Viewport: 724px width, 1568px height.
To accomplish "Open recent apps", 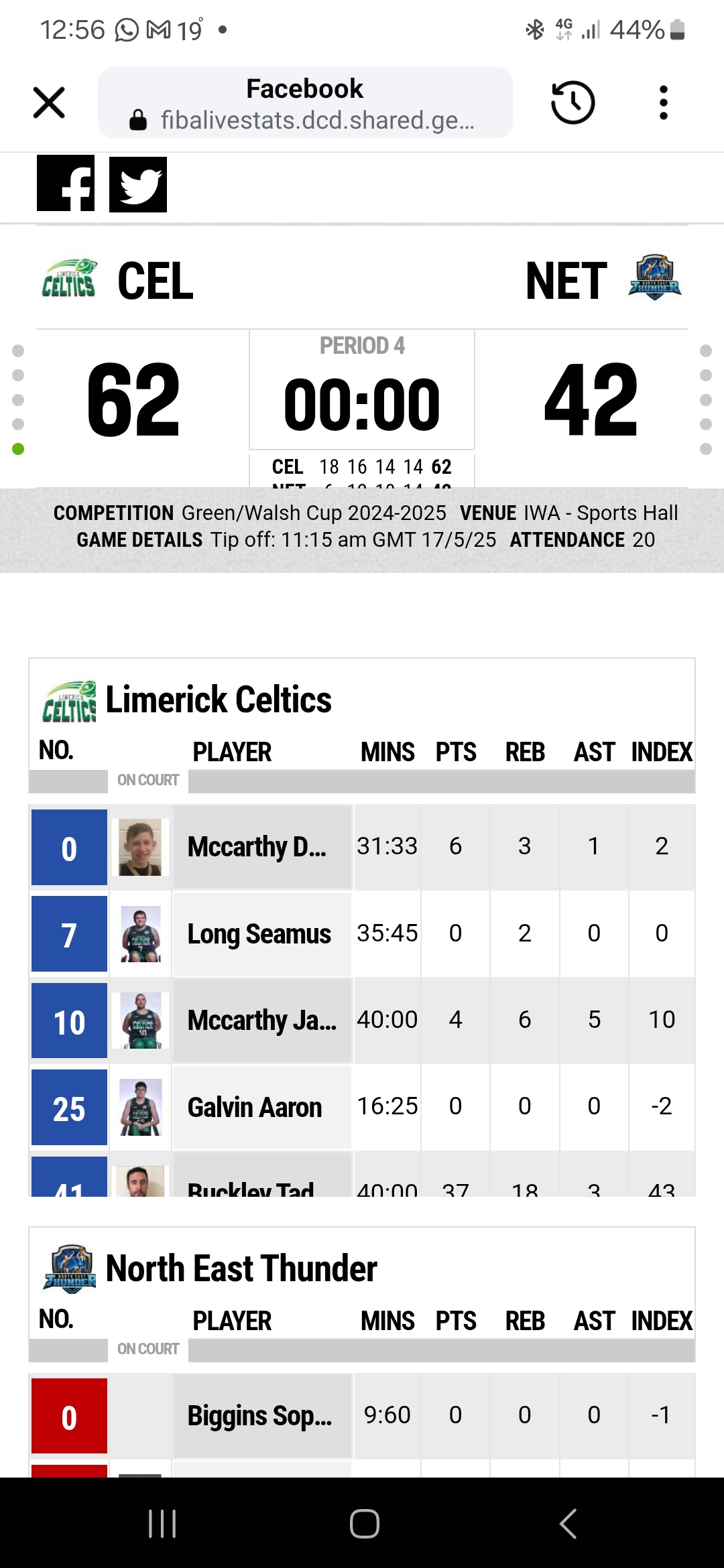I will (162, 1523).
